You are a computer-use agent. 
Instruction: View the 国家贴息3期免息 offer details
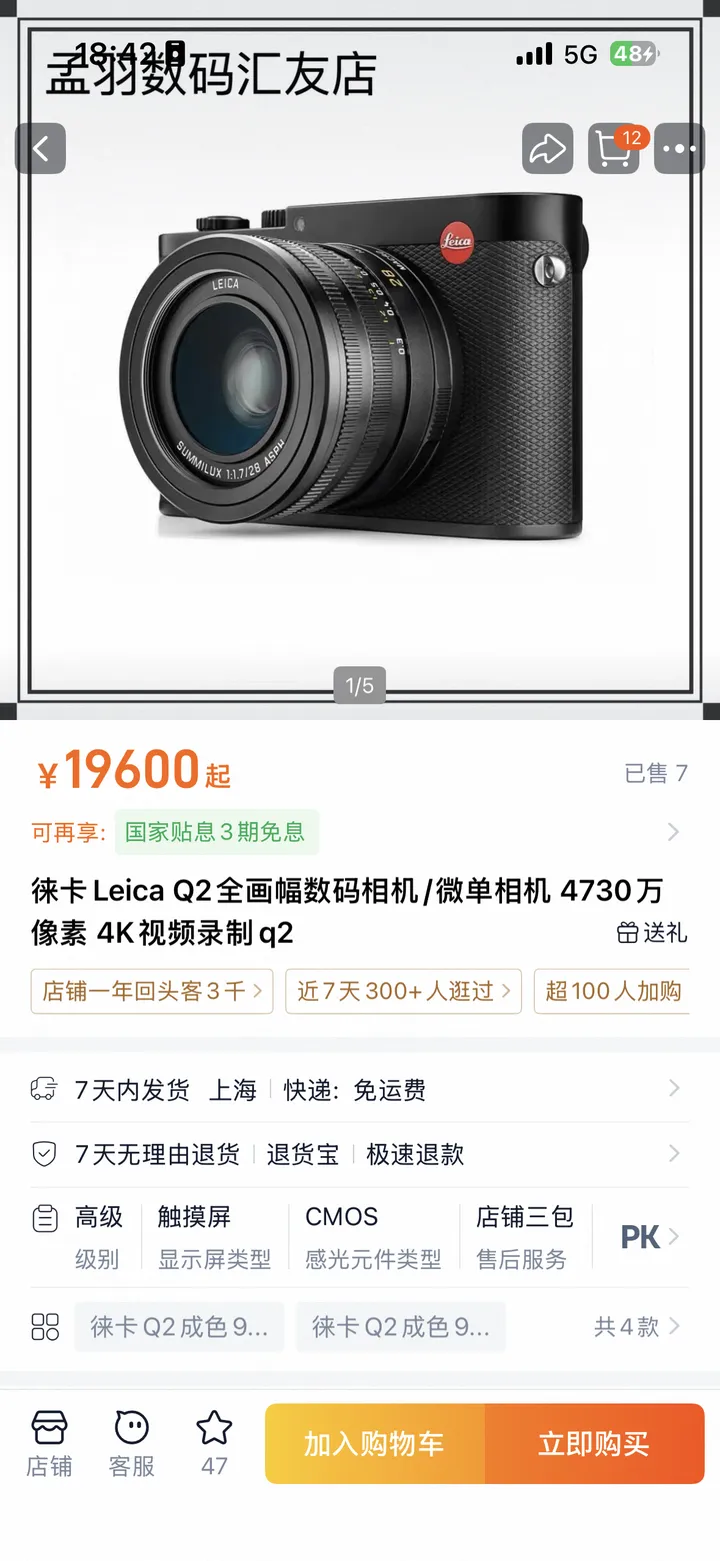pos(217,832)
